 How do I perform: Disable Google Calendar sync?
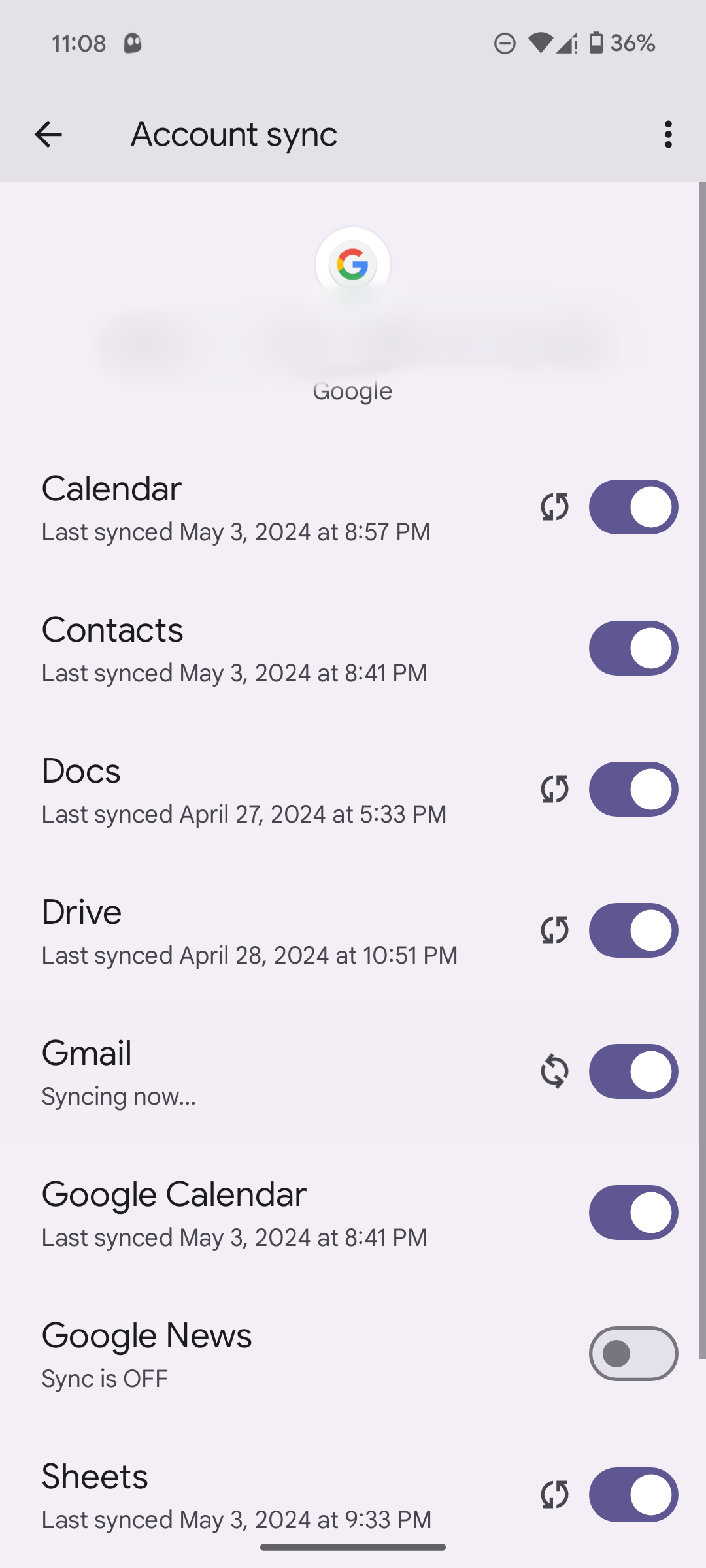(633, 1213)
